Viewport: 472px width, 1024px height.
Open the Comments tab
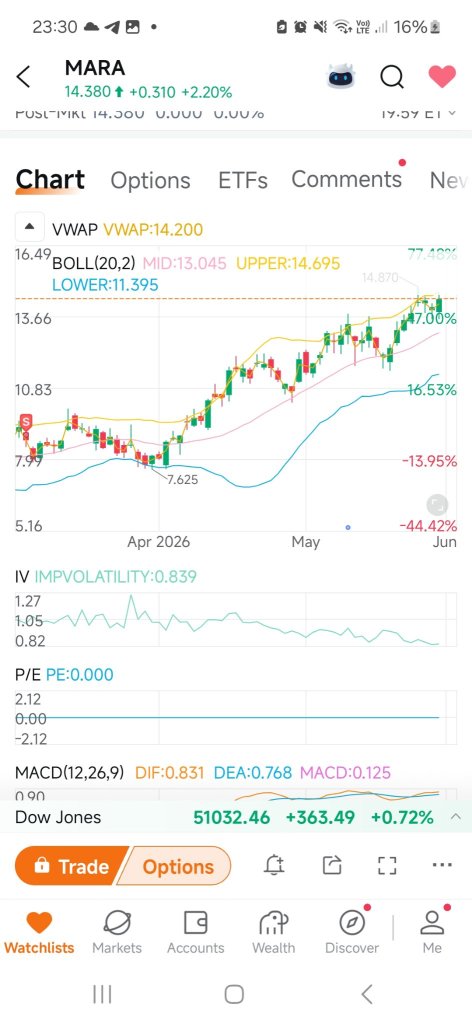(347, 179)
